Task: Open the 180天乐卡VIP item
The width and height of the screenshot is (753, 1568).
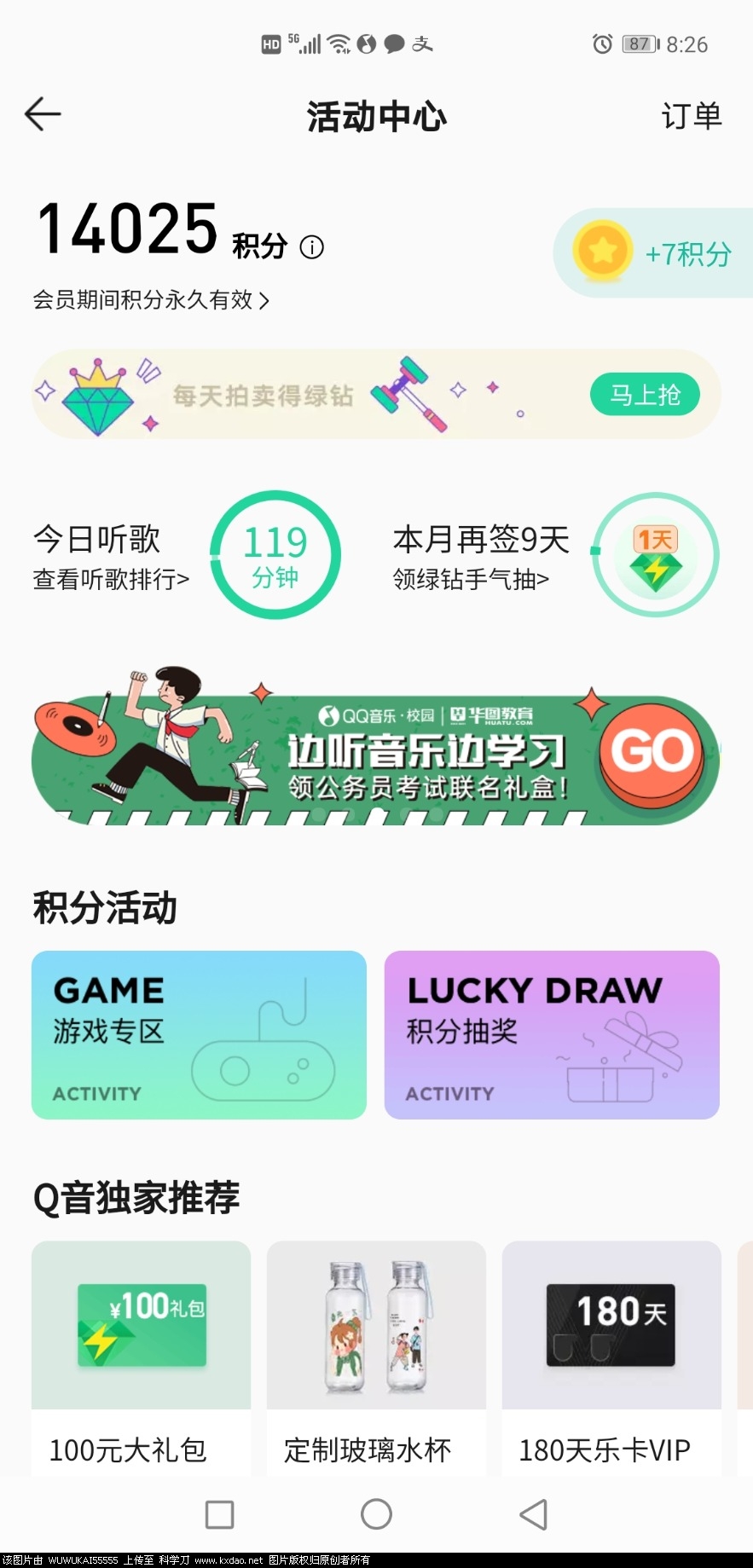Action: pyautogui.click(x=611, y=1356)
